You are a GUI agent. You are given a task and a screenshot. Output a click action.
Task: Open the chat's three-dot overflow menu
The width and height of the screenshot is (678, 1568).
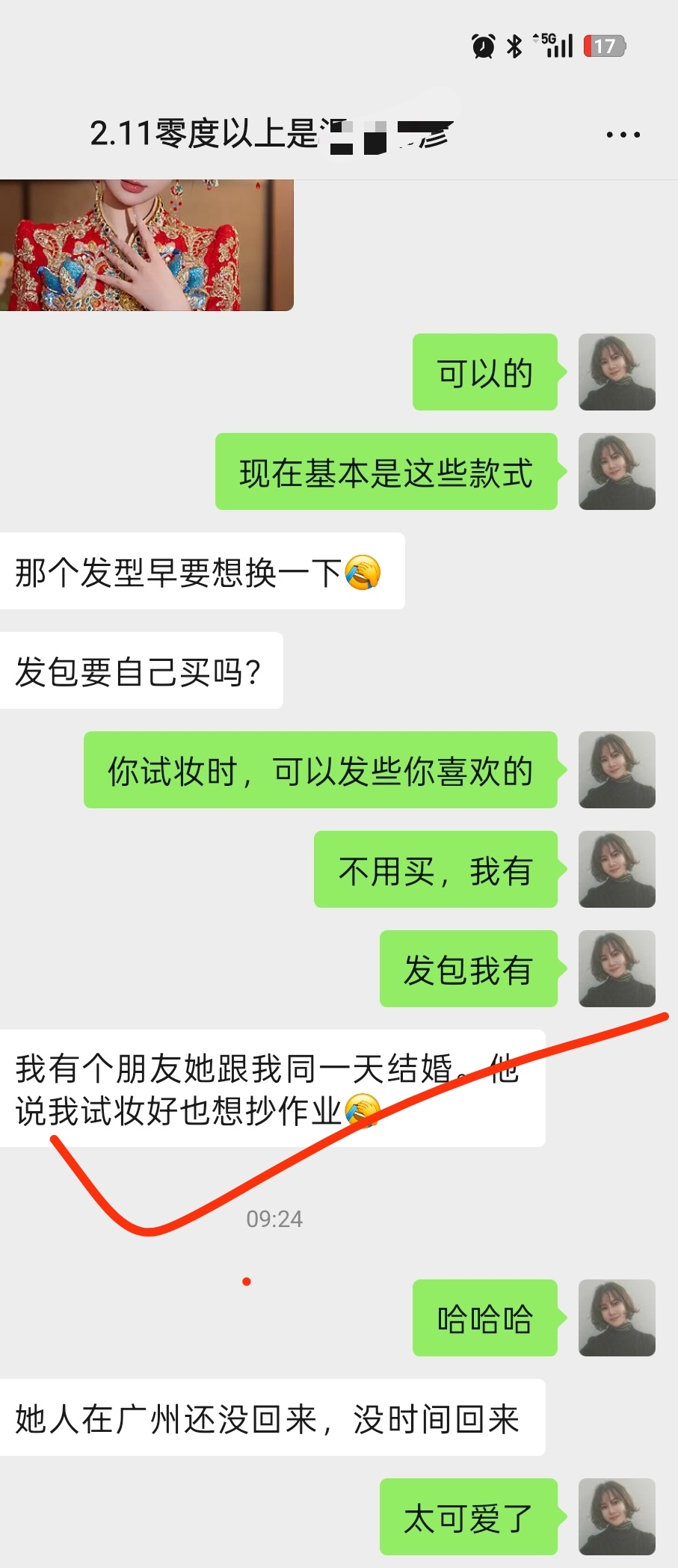(623, 135)
